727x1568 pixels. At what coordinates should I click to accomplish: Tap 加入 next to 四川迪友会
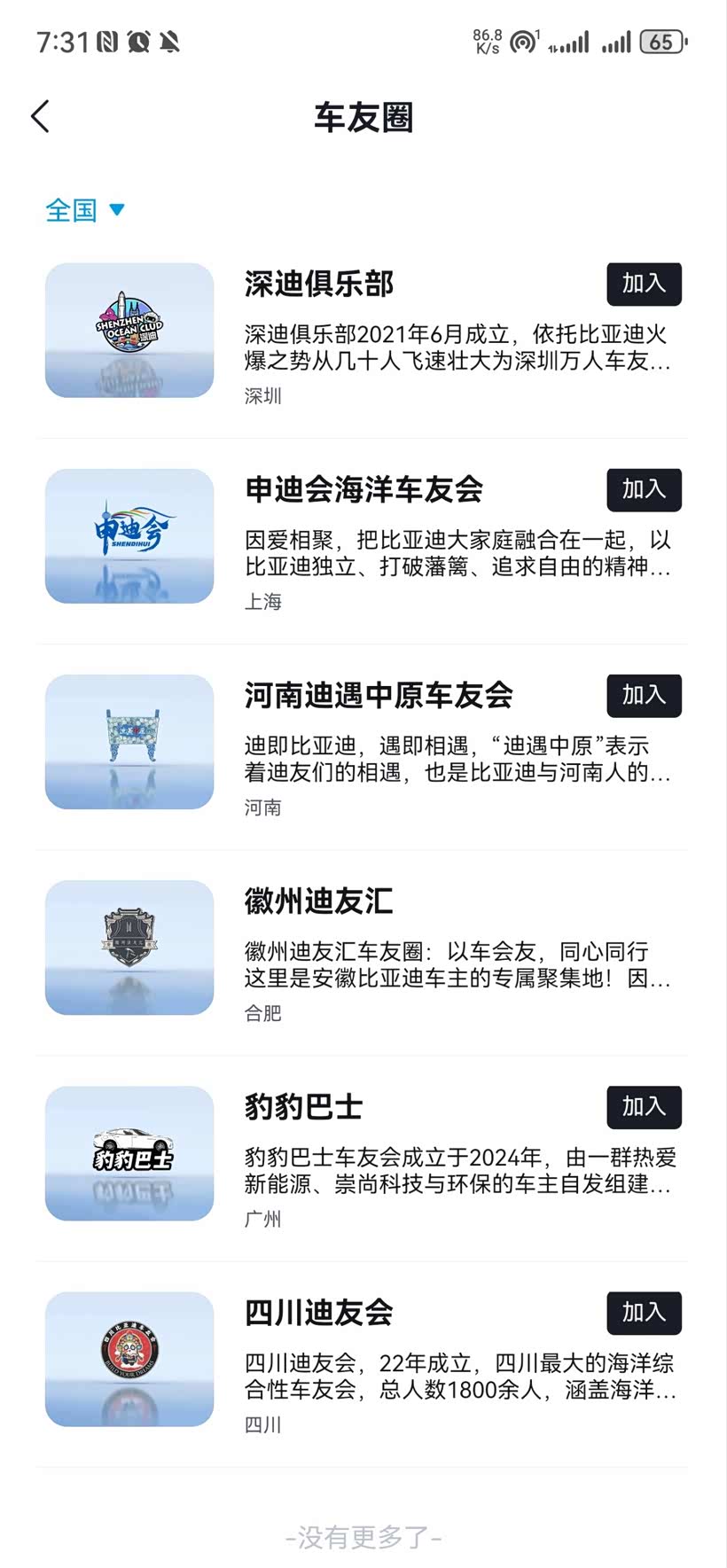pyautogui.click(x=644, y=1312)
